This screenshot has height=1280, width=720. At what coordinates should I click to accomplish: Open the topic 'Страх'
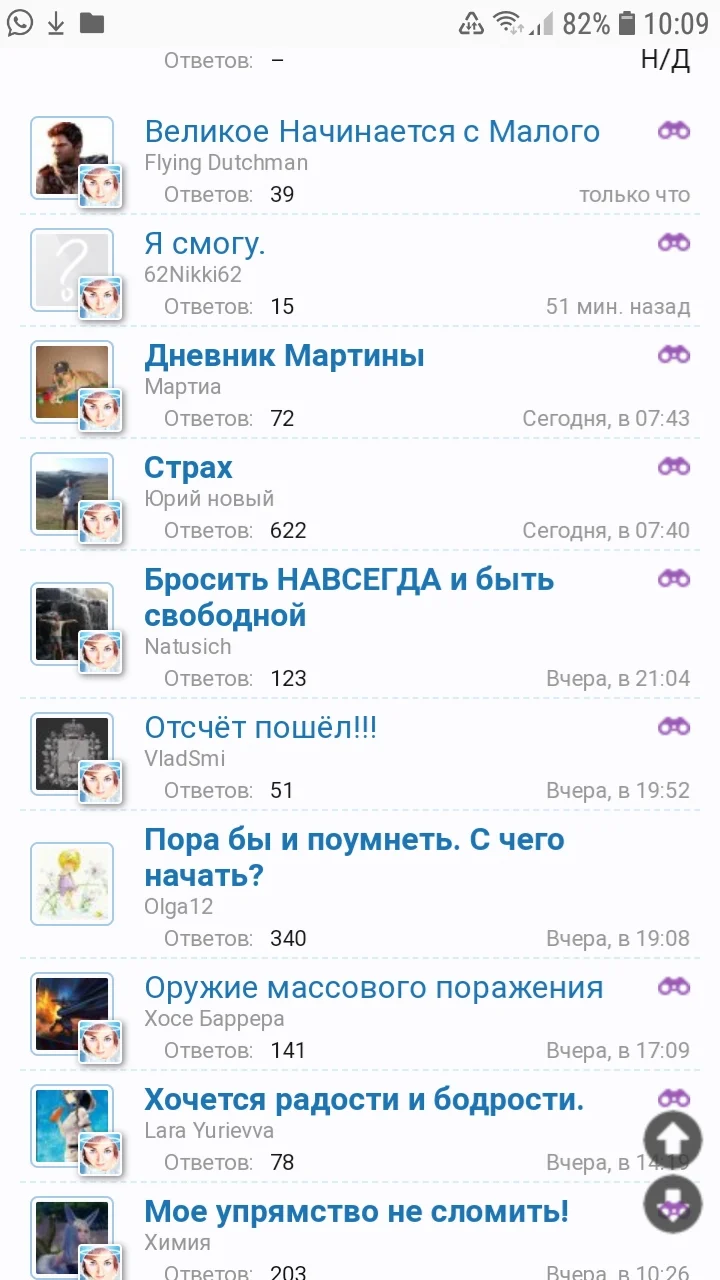click(x=188, y=466)
